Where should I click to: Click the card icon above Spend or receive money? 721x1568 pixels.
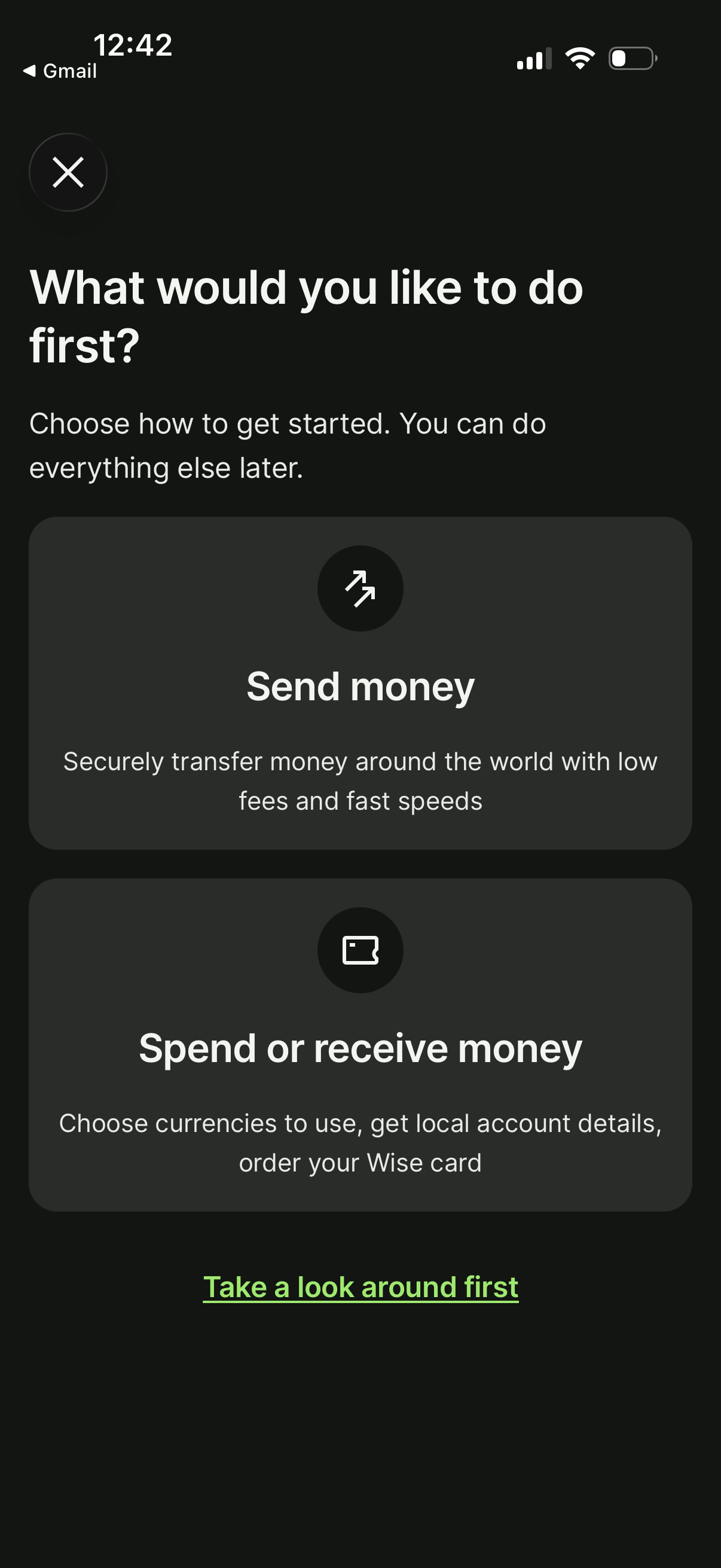(x=360, y=951)
